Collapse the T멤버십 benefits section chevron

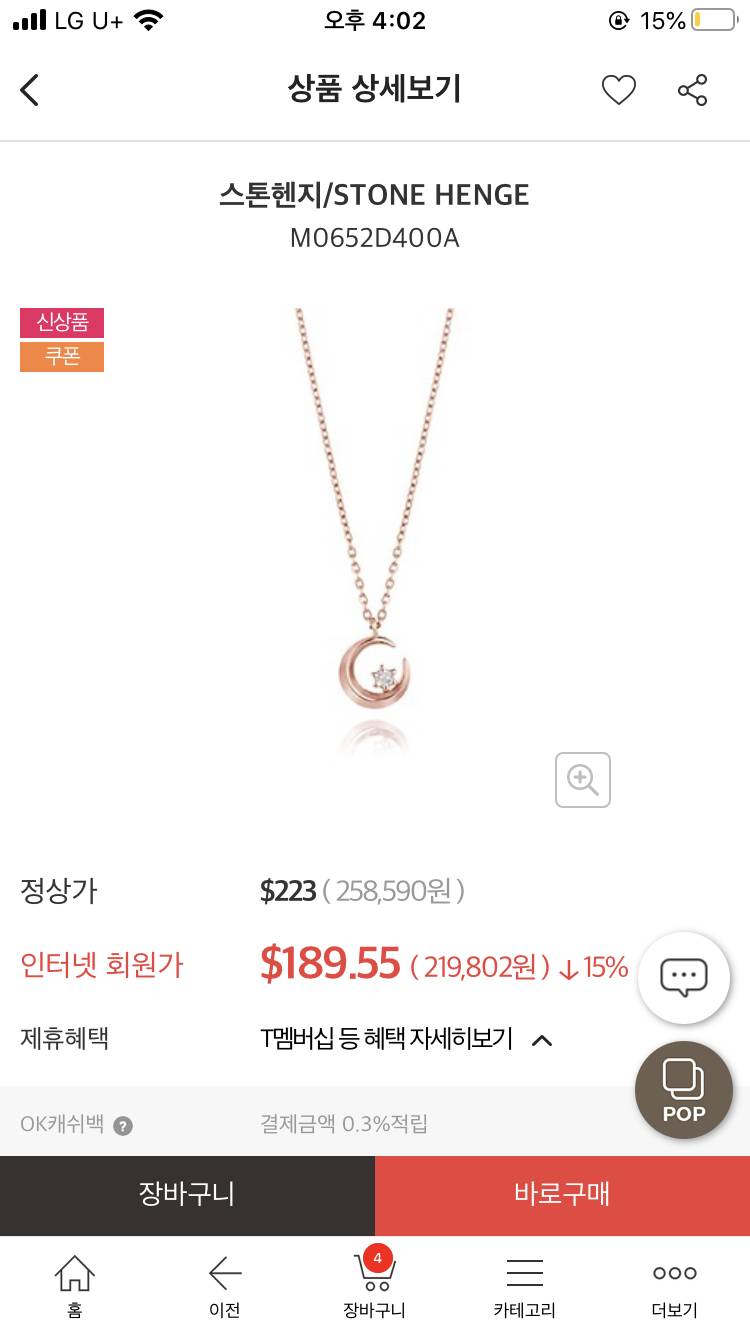(541, 1040)
